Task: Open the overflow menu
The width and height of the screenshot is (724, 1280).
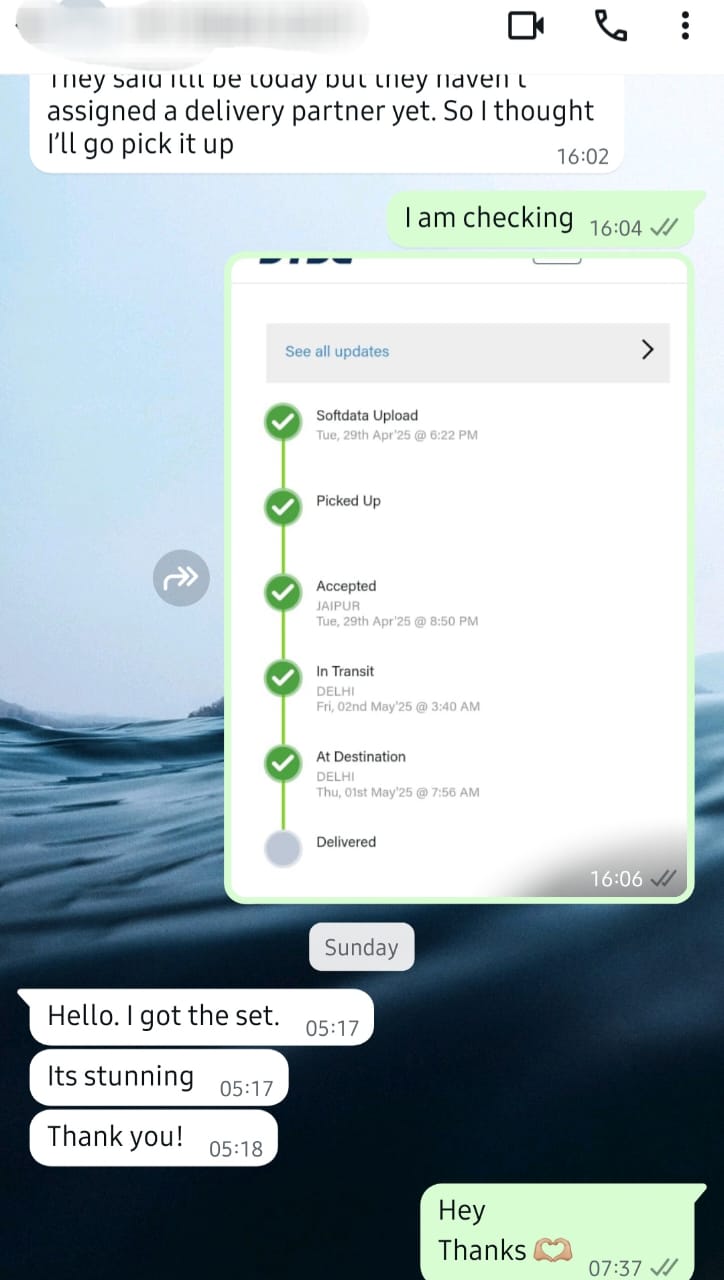Action: pyautogui.click(x=685, y=26)
